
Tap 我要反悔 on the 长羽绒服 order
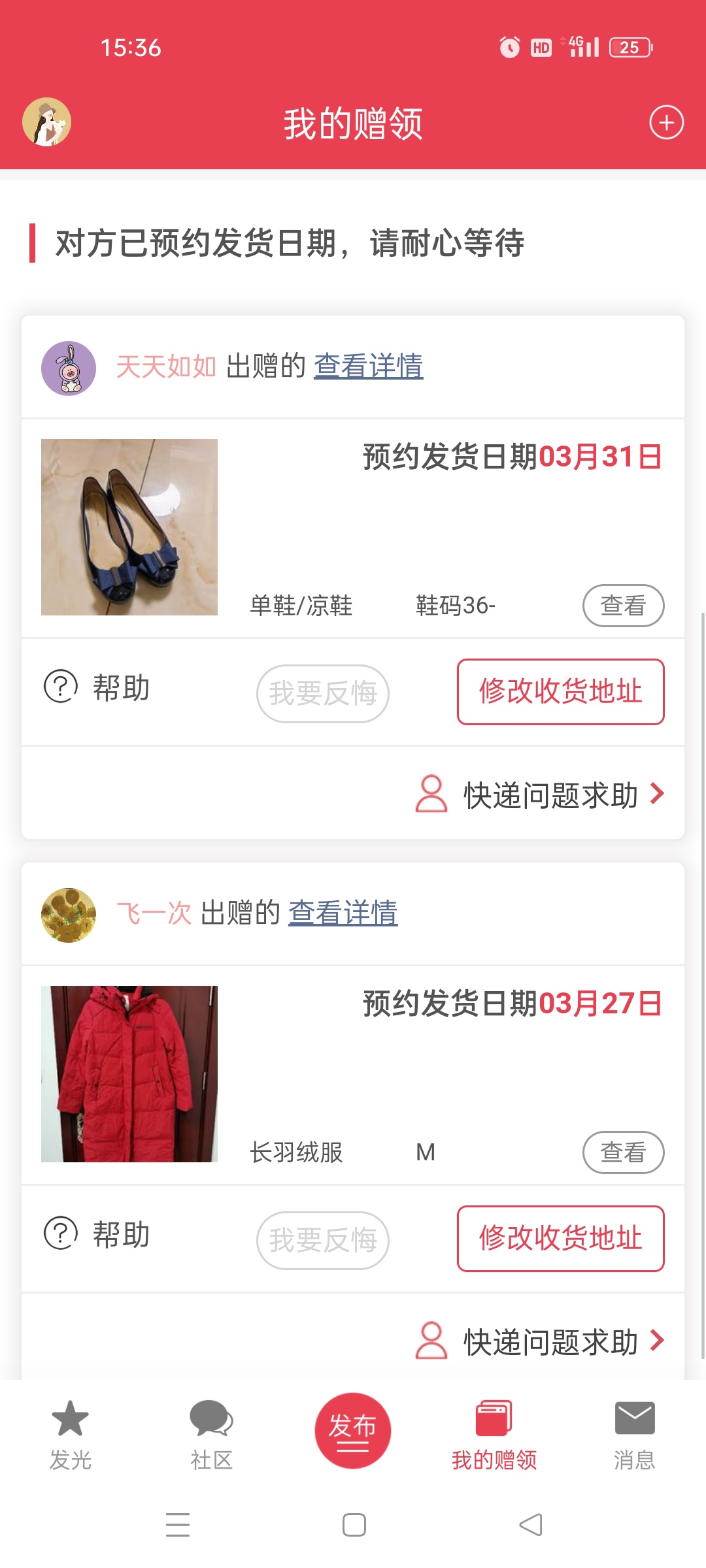tap(323, 1240)
